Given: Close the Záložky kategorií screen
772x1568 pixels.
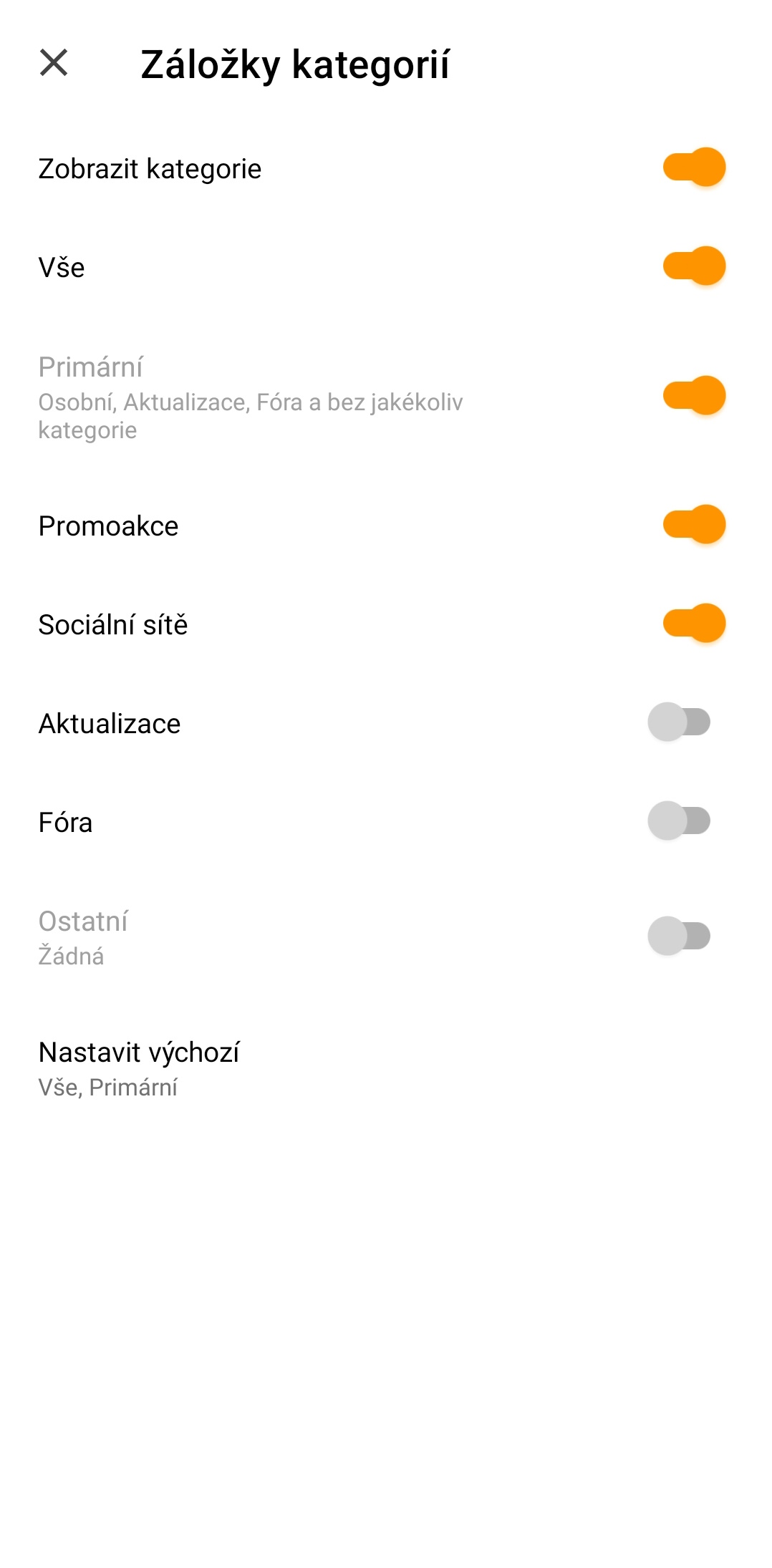Looking at the screenshot, I should click(54, 63).
